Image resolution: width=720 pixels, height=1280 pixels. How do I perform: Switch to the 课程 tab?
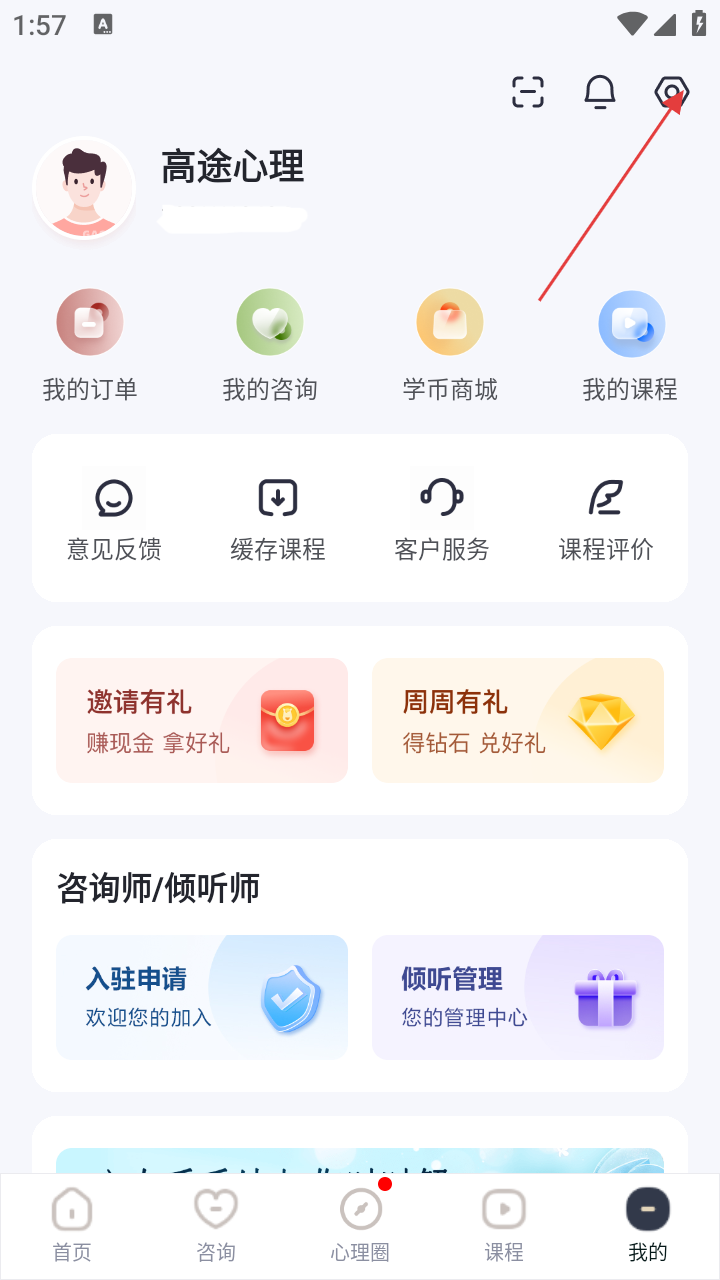(504, 1224)
